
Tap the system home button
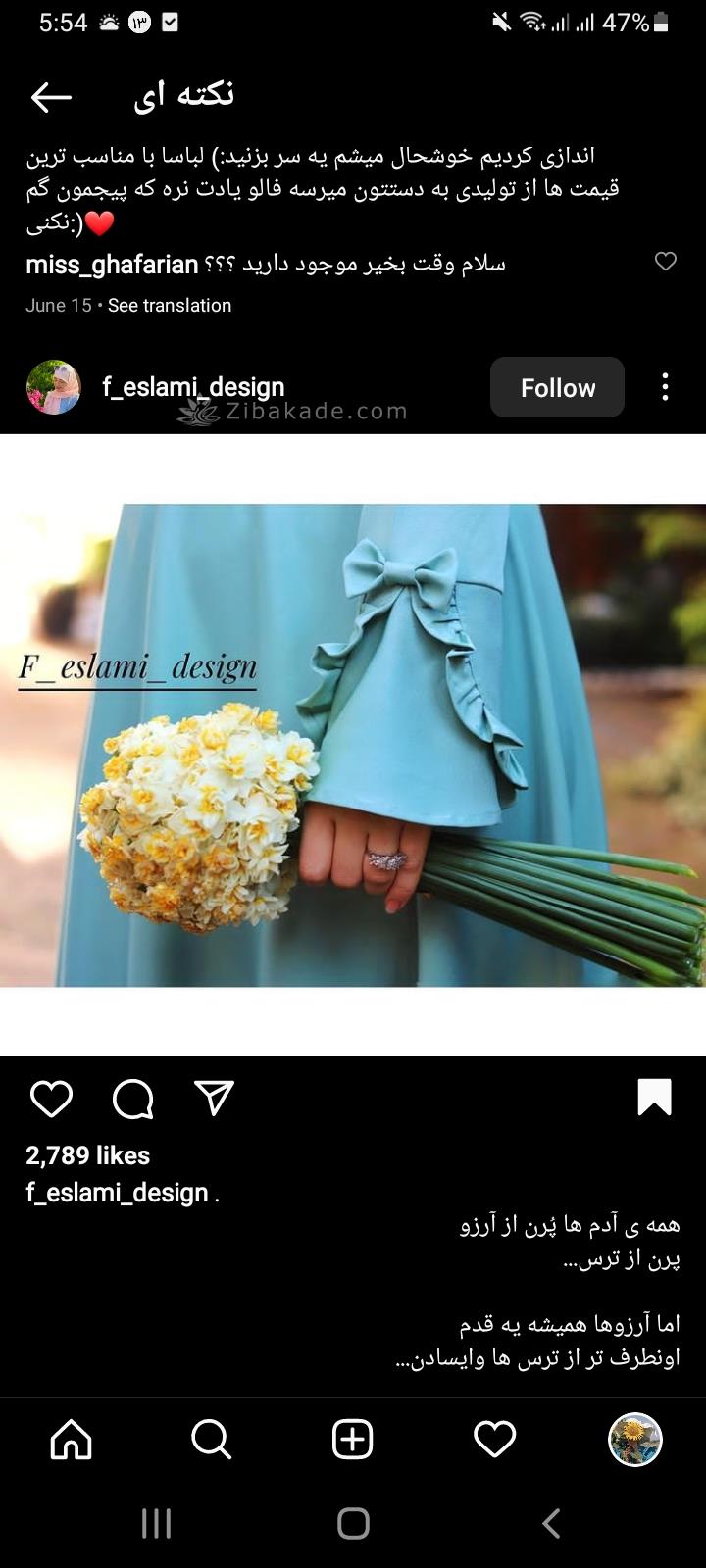pyautogui.click(x=353, y=1523)
